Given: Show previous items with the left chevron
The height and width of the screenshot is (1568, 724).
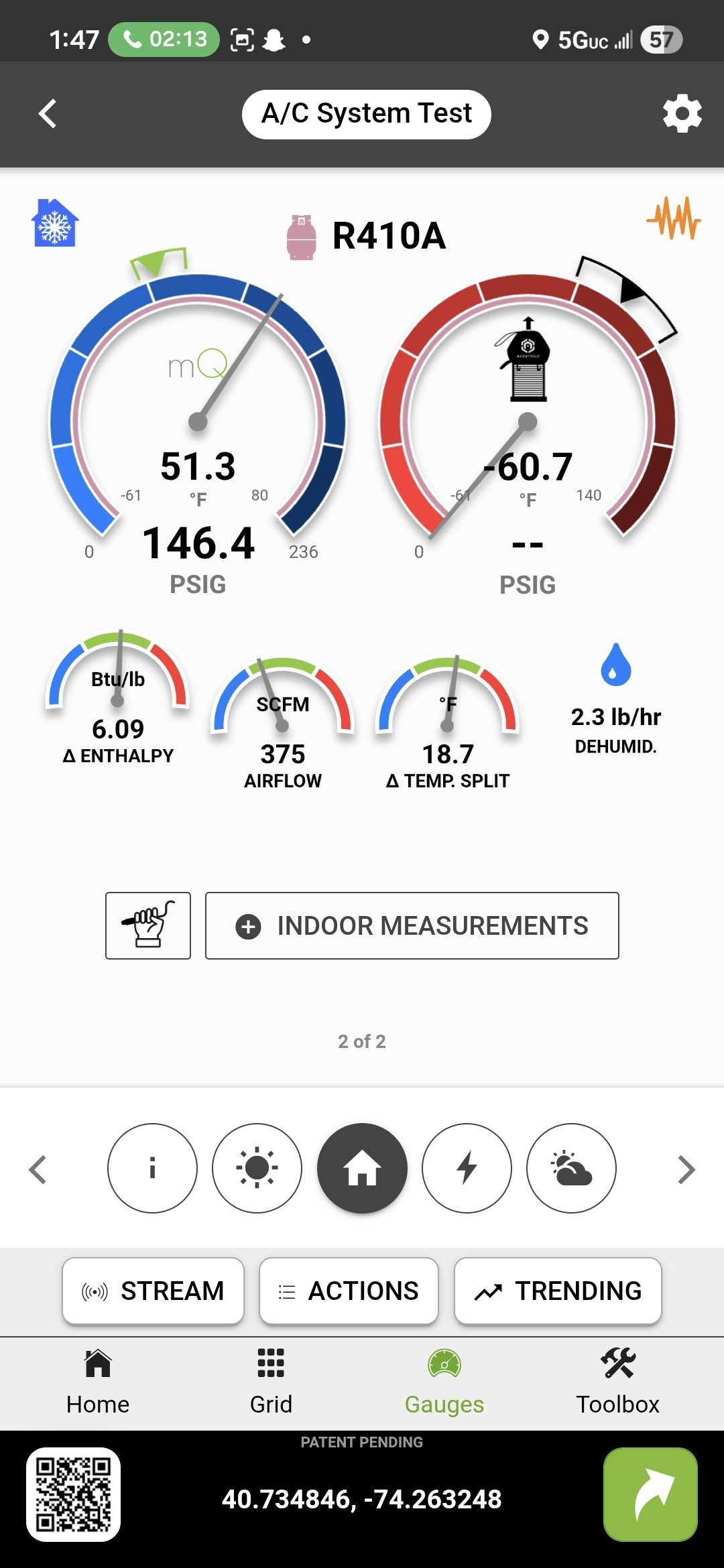Looking at the screenshot, I should point(38,1169).
